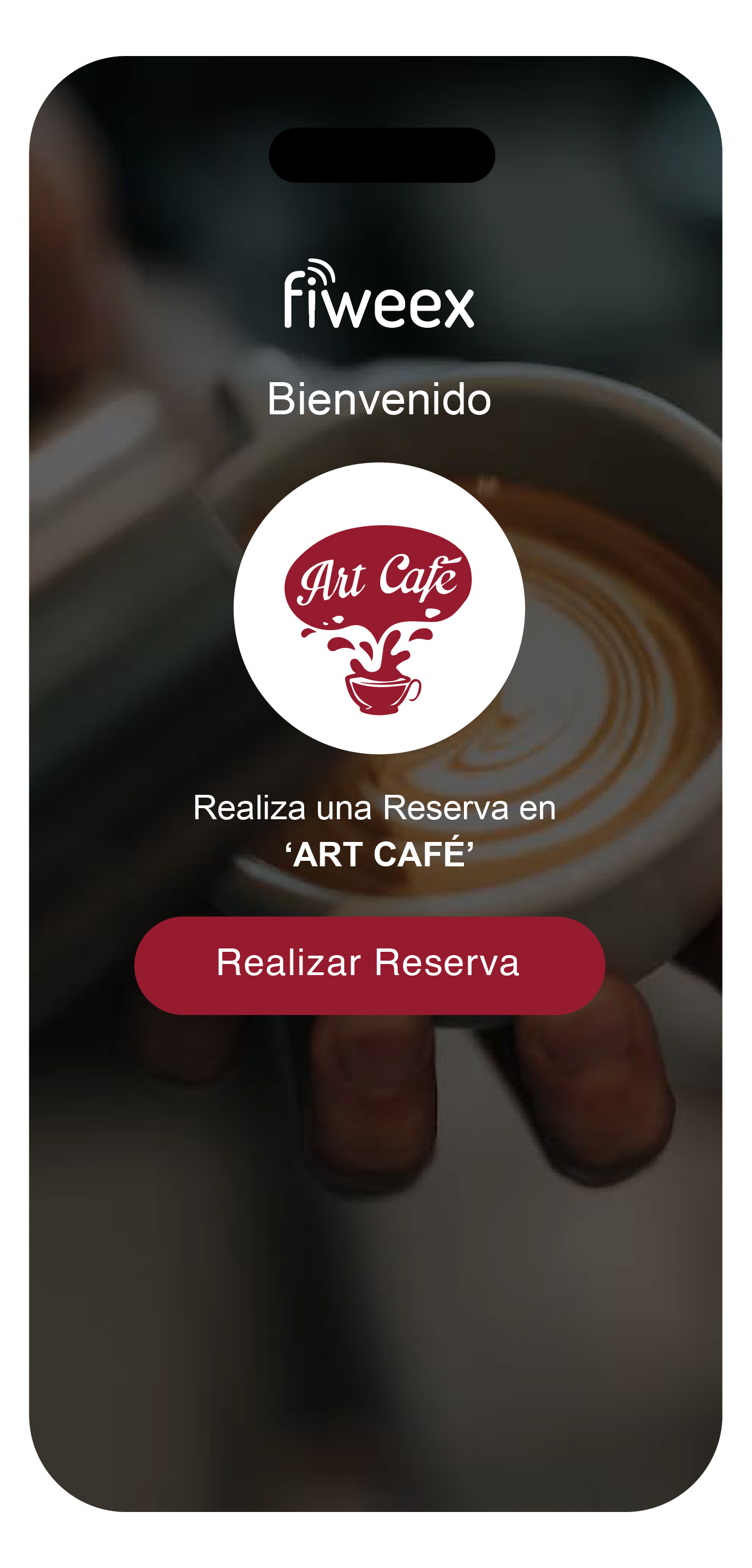This screenshot has height=1568, width=752.
Task: Tap the Realizar Reserva button
Action: 369,965
